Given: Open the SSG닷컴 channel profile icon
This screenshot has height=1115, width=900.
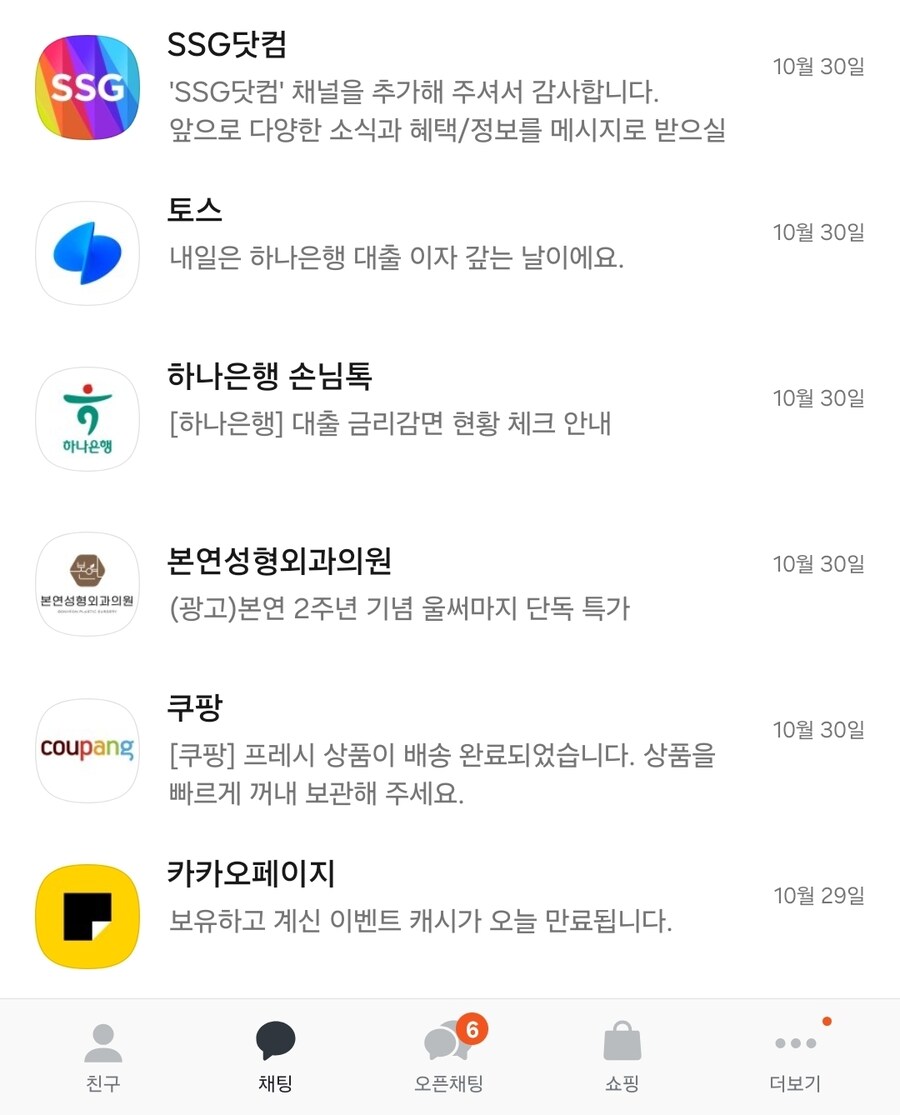Looking at the screenshot, I should [87, 87].
